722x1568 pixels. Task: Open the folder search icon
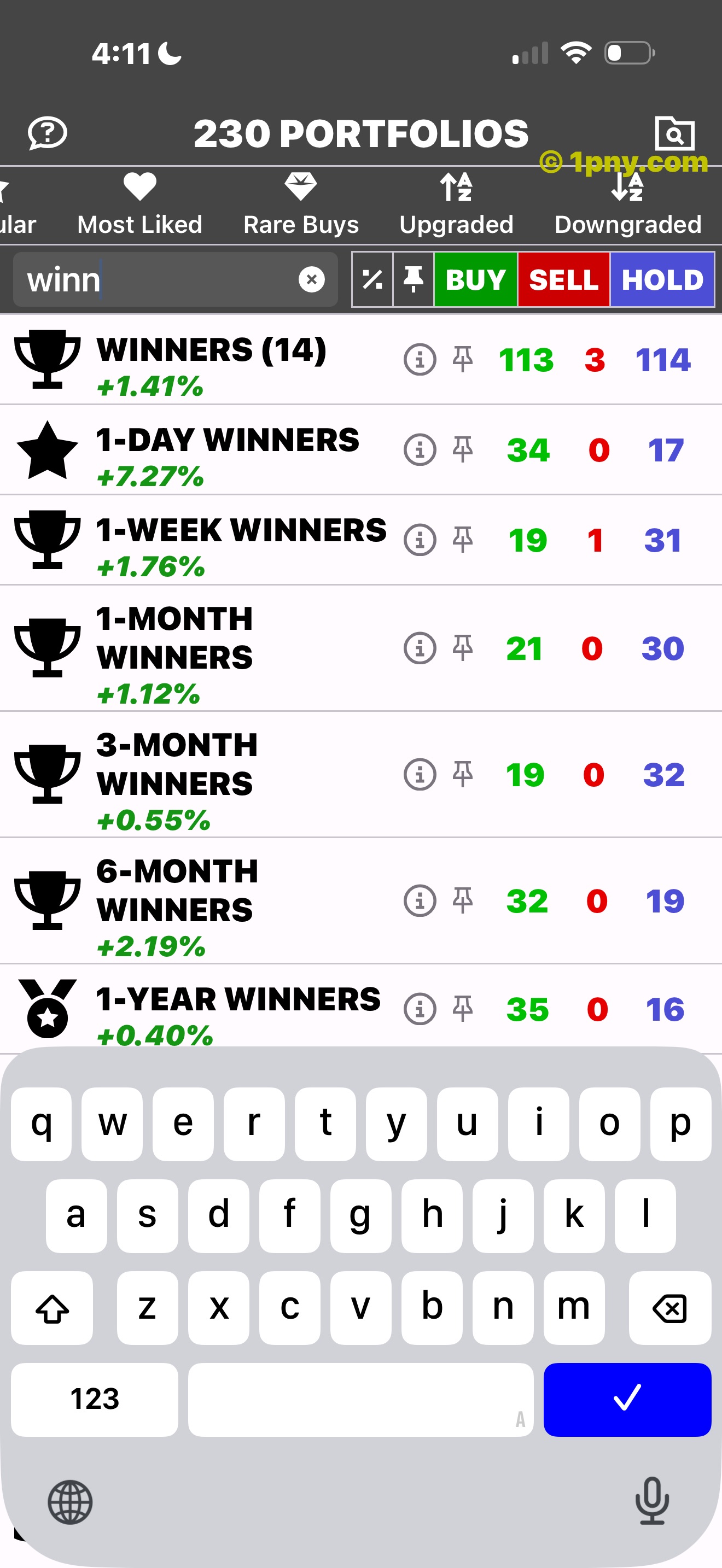[674, 133]
